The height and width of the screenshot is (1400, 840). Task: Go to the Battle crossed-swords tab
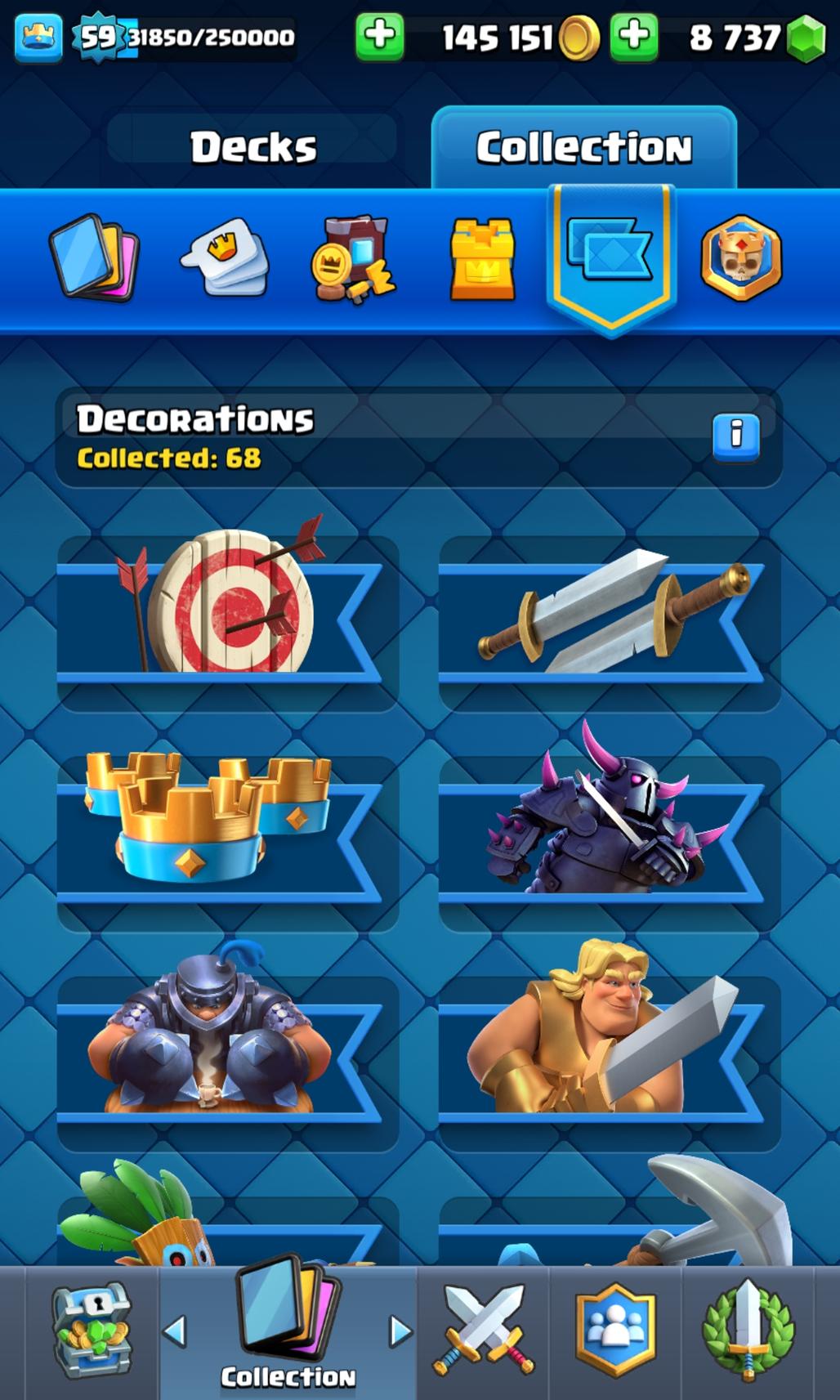coord(484,1330)
